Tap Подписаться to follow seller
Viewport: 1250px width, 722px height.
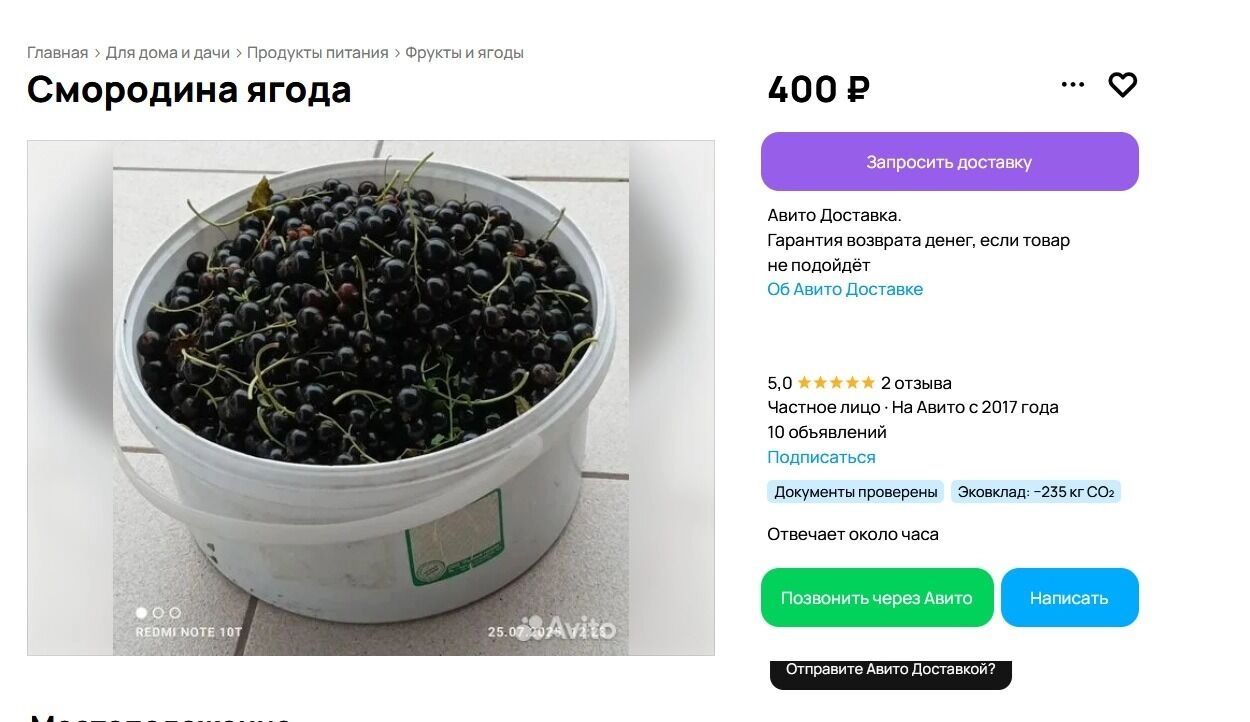coord(820,457)
